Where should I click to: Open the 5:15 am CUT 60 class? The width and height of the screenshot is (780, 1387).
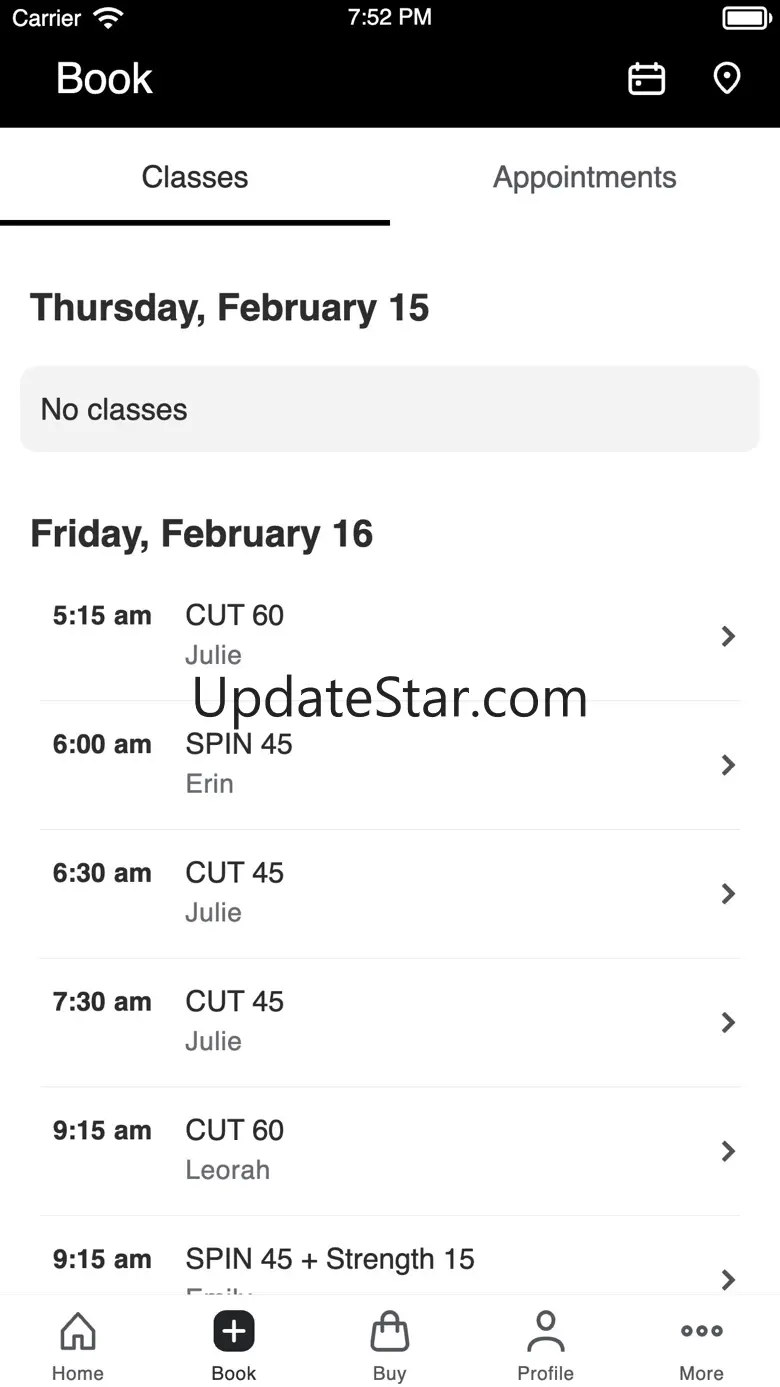pos(390,635)
